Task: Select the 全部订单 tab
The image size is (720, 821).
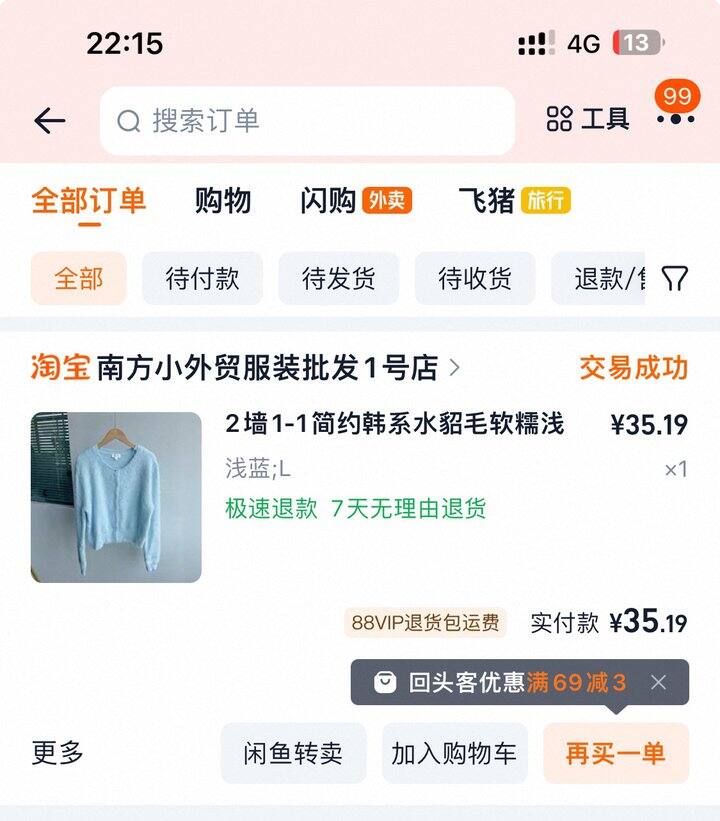Action: tap(88, 200)
